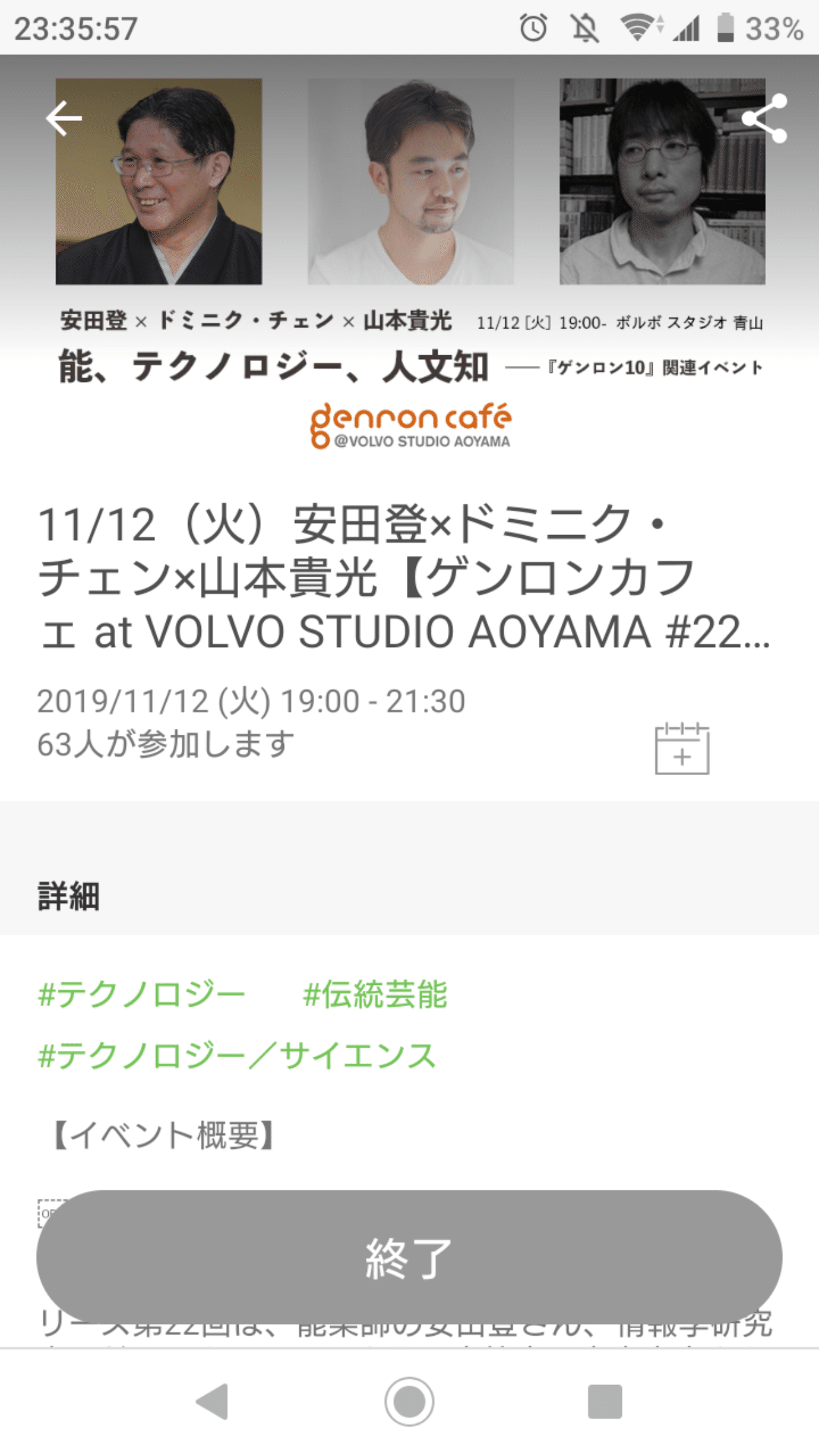Share this event
The height and width of the screenshot is (1456, 819).
tap(764, 118)
